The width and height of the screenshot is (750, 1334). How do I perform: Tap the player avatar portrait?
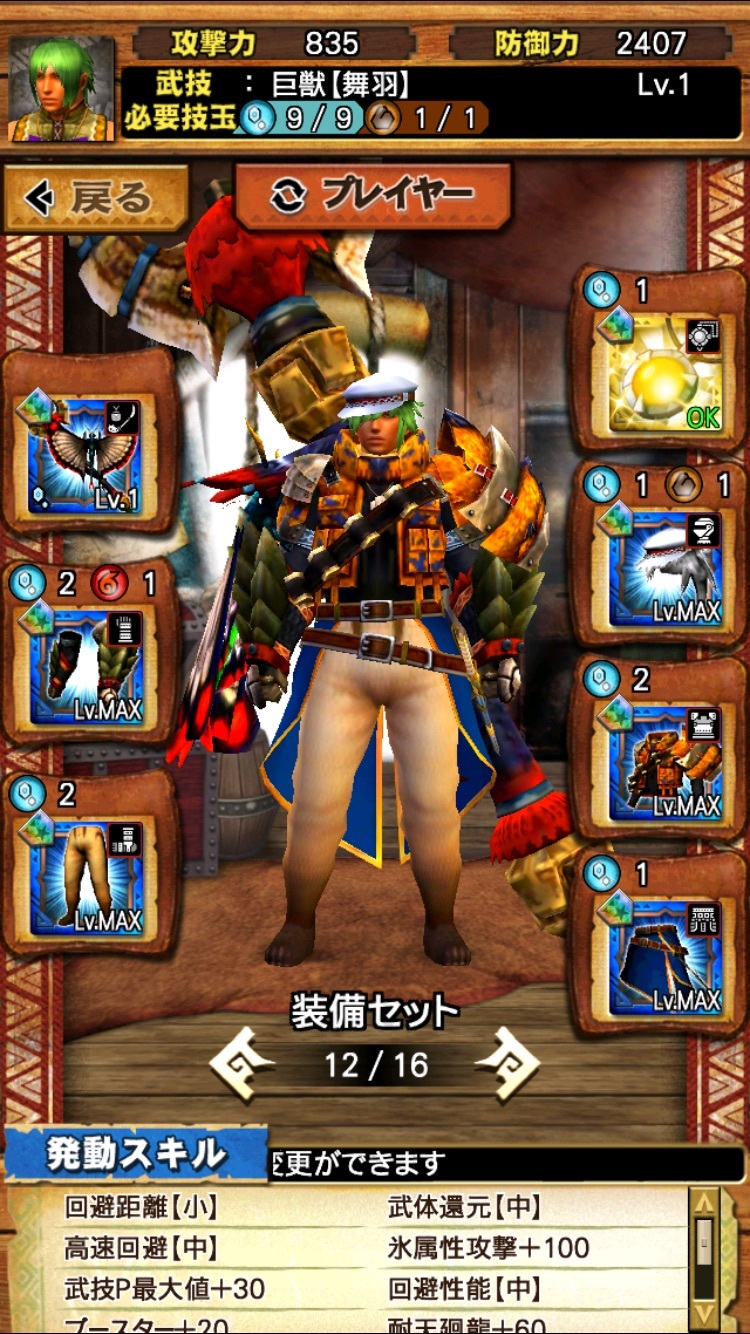point(61,89)
